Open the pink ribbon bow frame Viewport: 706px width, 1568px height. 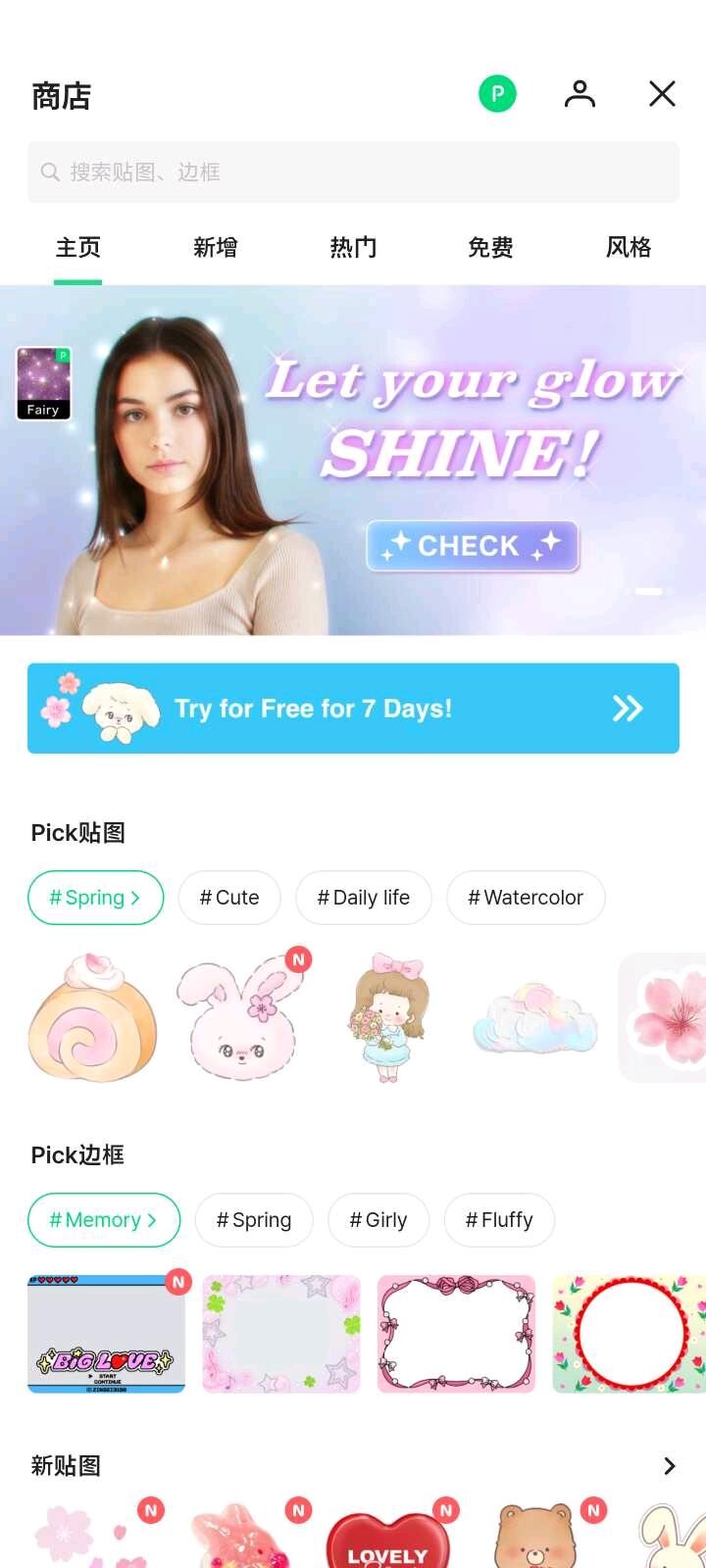(456, 1334)
